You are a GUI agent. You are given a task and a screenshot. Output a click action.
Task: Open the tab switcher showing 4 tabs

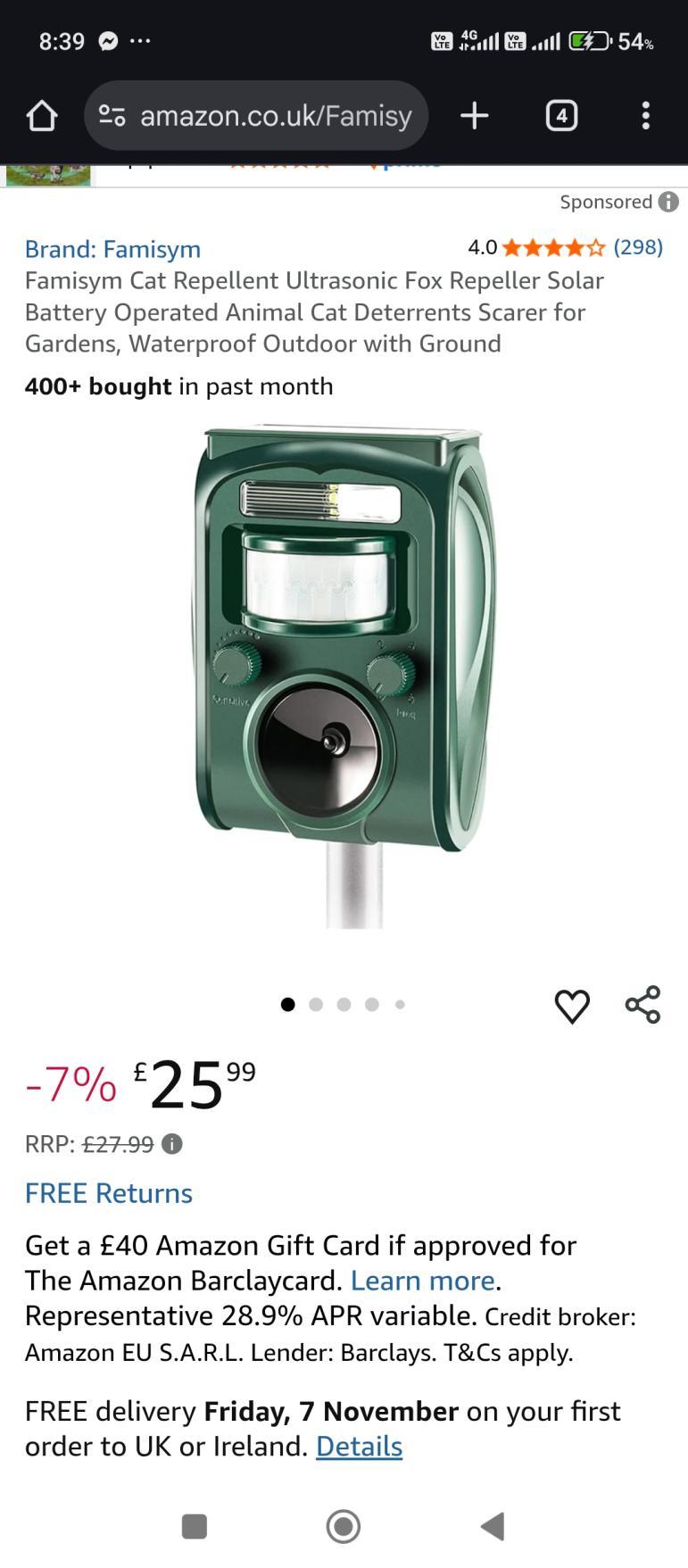(x=561, y=116)
